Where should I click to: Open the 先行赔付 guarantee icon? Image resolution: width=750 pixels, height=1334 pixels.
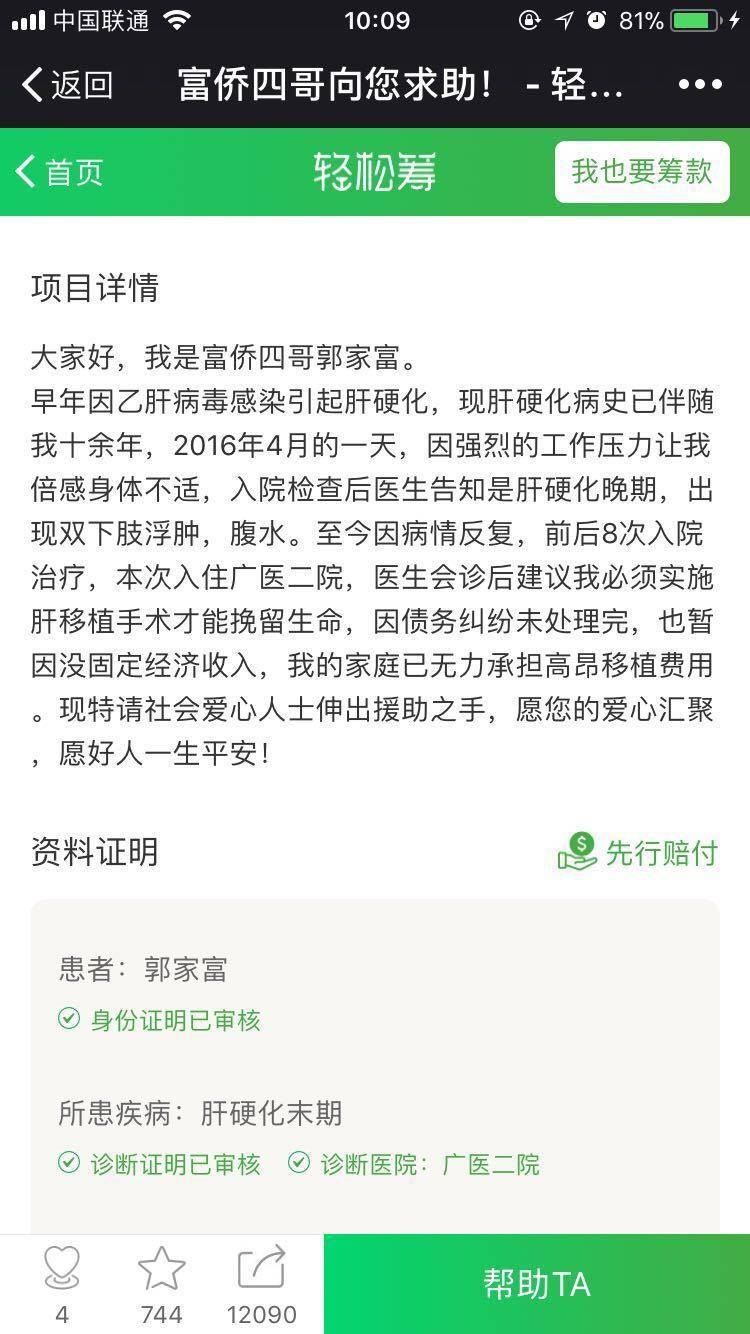tap(576, 851)
